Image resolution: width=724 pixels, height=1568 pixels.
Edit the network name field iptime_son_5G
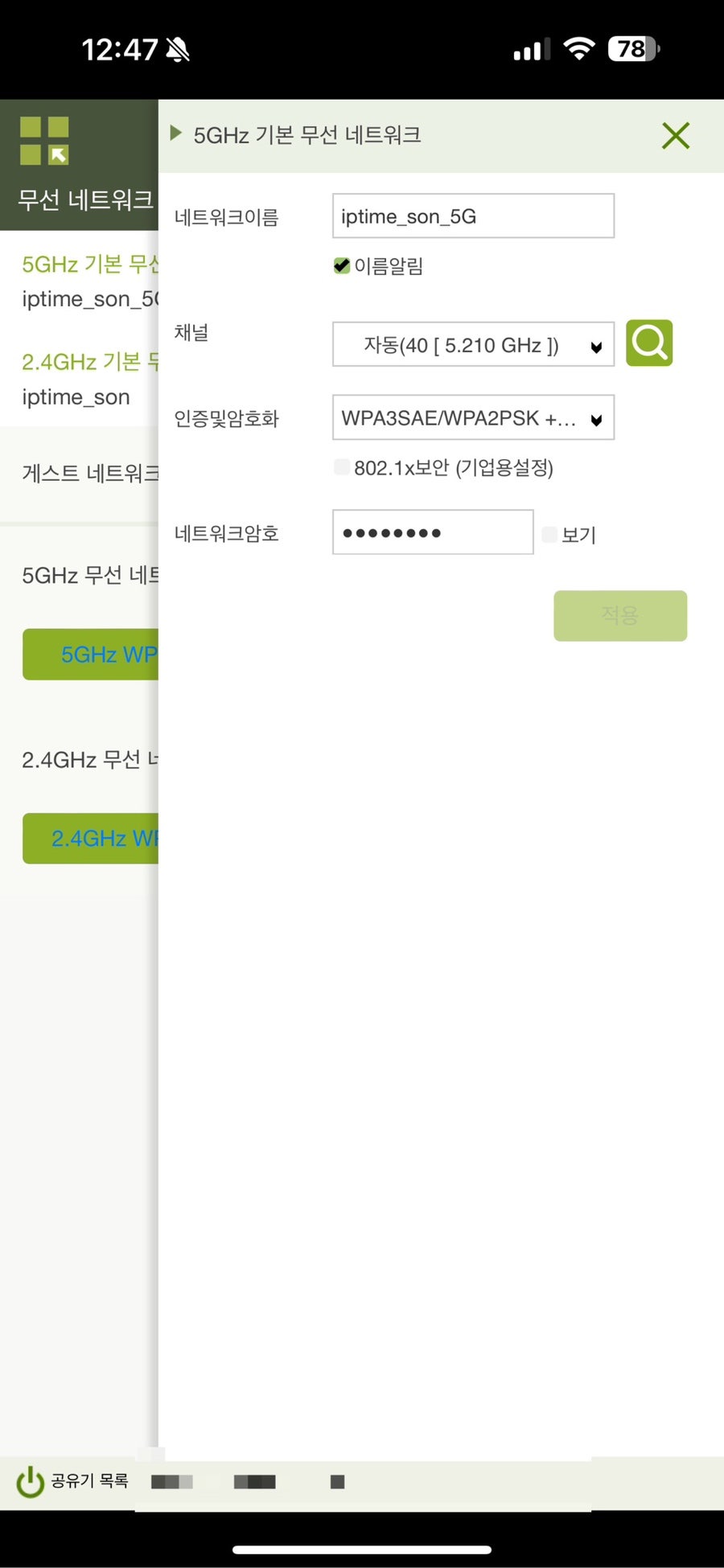tap(473, 215)
